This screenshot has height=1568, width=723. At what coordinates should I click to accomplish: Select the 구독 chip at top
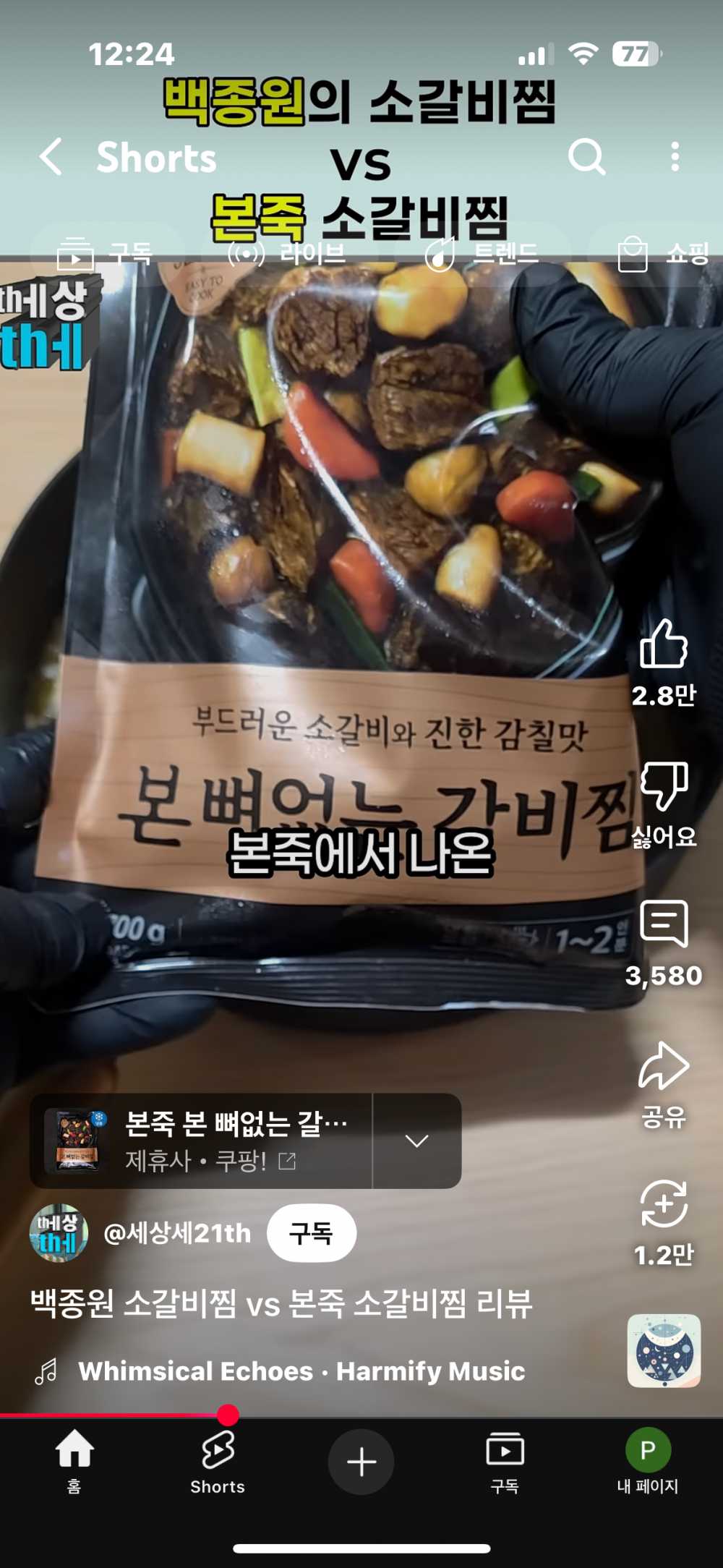pyautogui.click(x=105, y=254)
